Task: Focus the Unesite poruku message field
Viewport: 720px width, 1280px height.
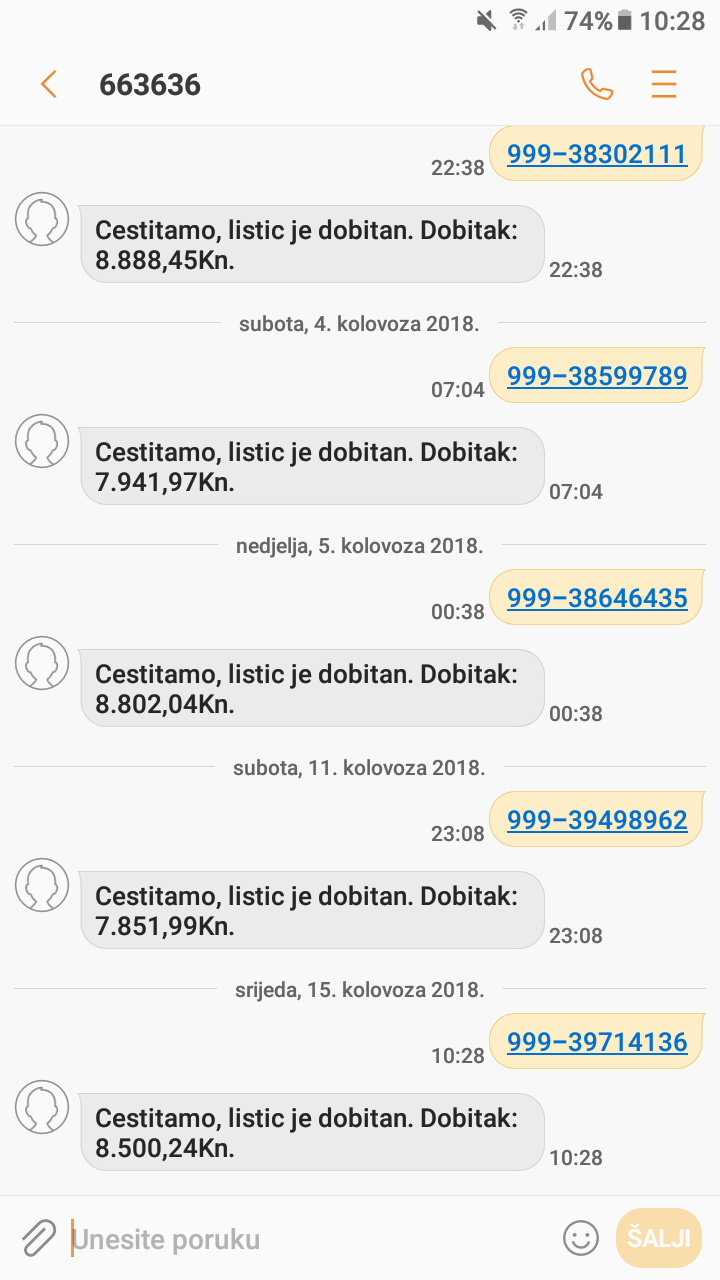Action: pyautogui.click(x=300, y=1240)
